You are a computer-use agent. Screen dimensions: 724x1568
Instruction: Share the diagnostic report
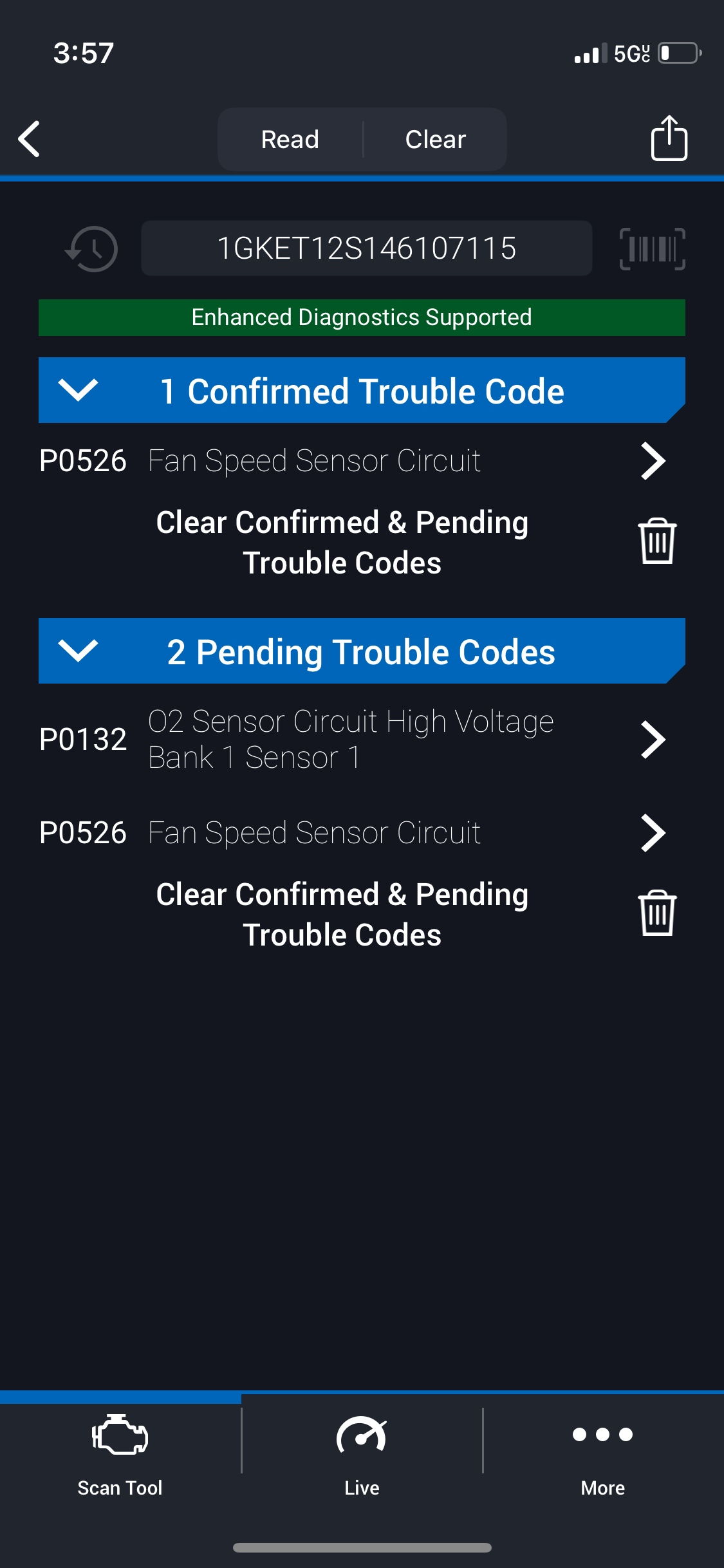click(669, 138)
